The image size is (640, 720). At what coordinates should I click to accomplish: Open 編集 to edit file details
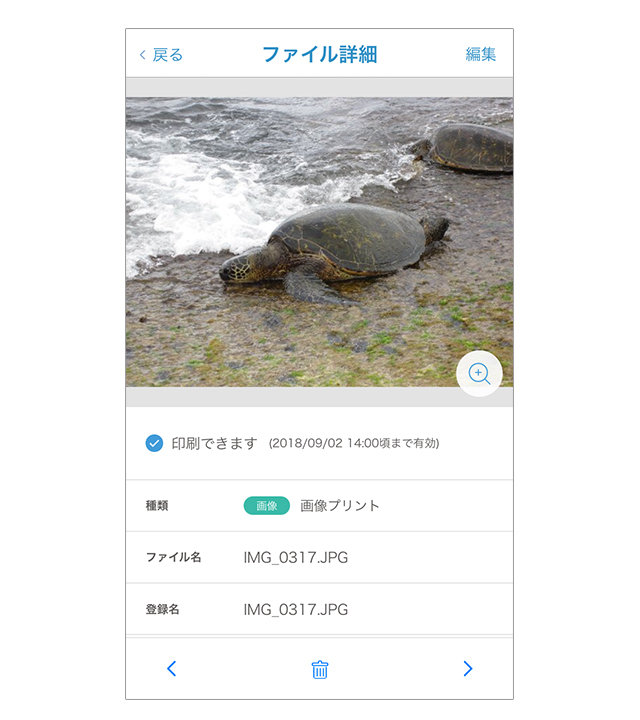pos(480,55)
